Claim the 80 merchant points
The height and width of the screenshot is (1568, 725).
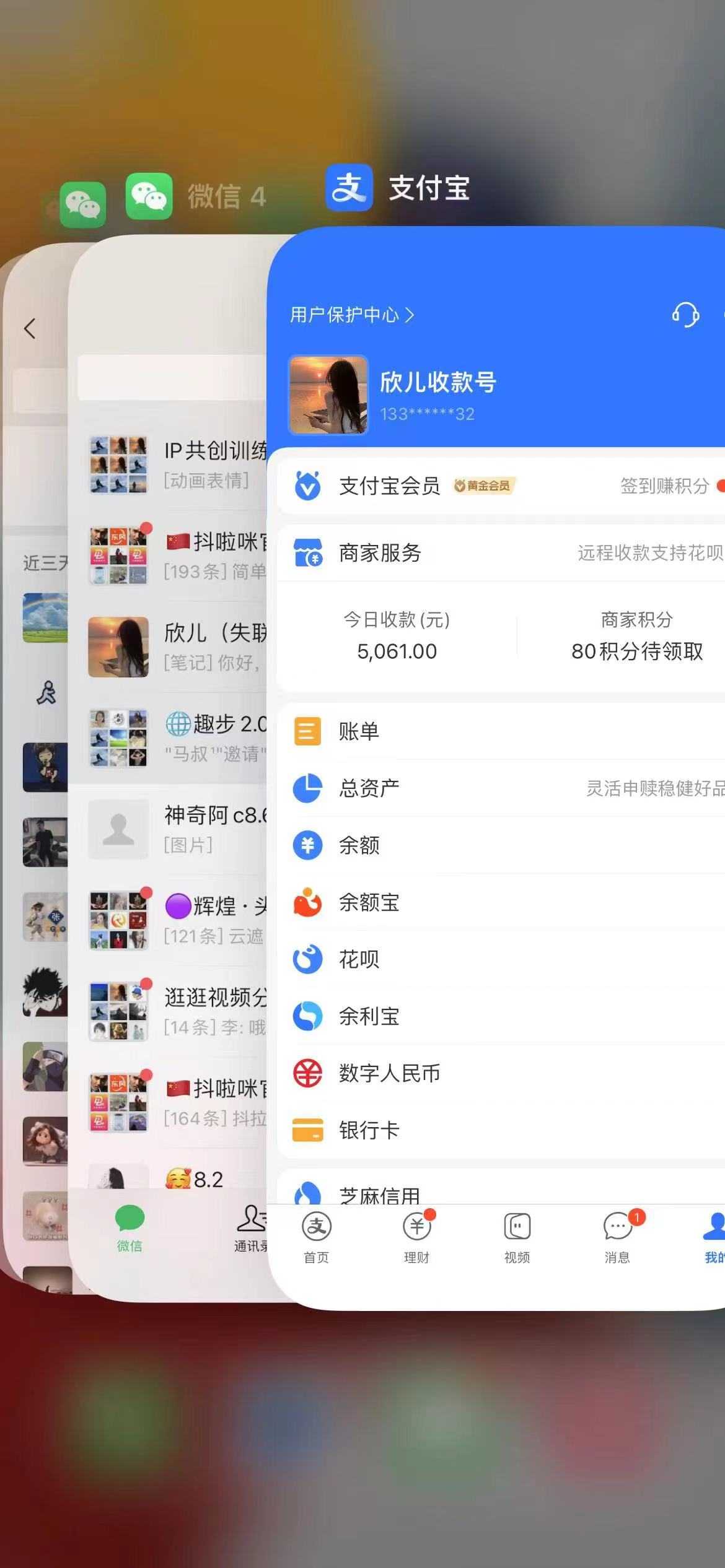click(635, 651)
